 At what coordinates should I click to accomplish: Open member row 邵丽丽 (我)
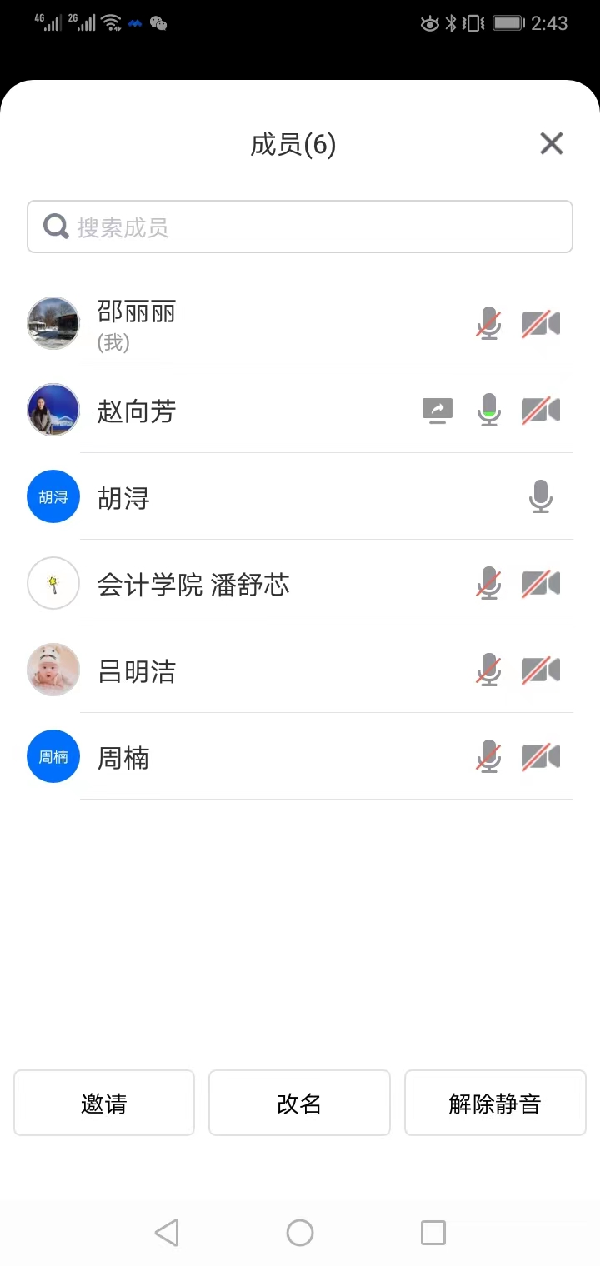137,324
